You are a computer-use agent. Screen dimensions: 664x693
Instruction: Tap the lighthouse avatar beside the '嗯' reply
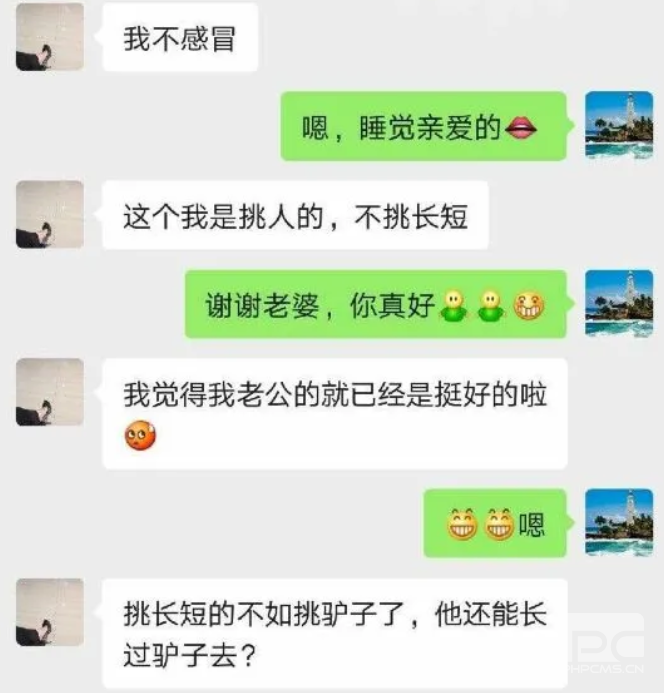[618, 522]
